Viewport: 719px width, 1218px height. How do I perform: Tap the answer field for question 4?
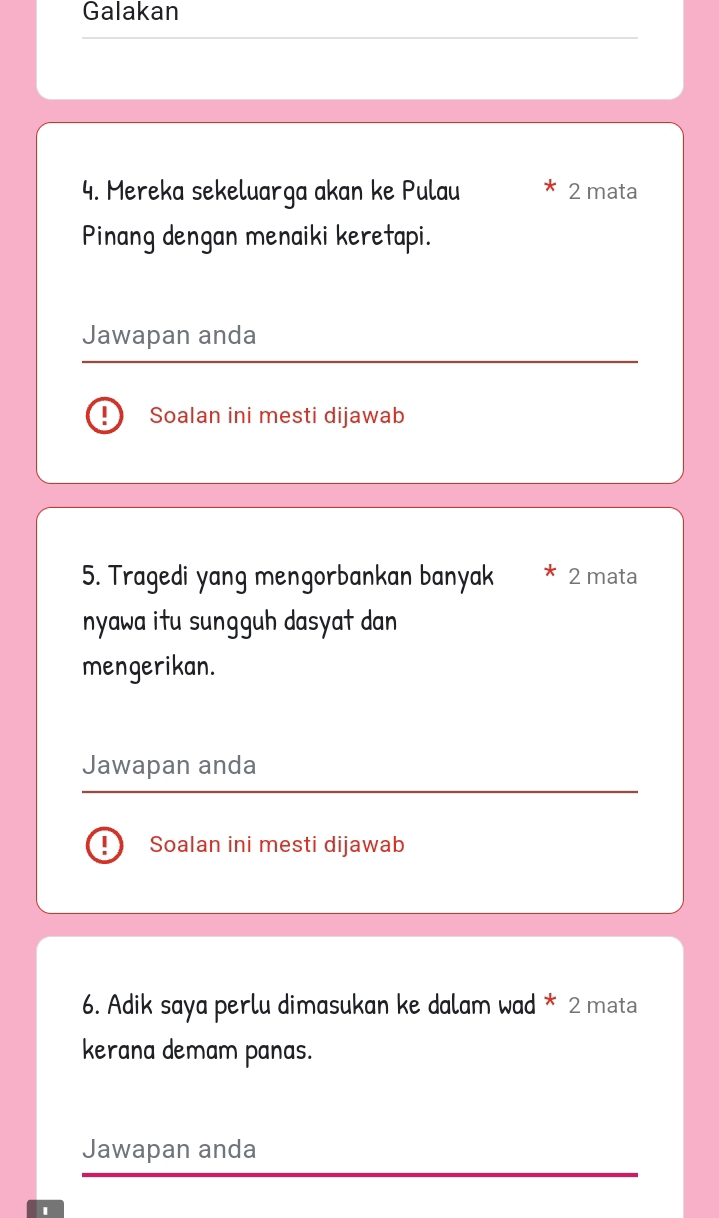tap(359, 337)
